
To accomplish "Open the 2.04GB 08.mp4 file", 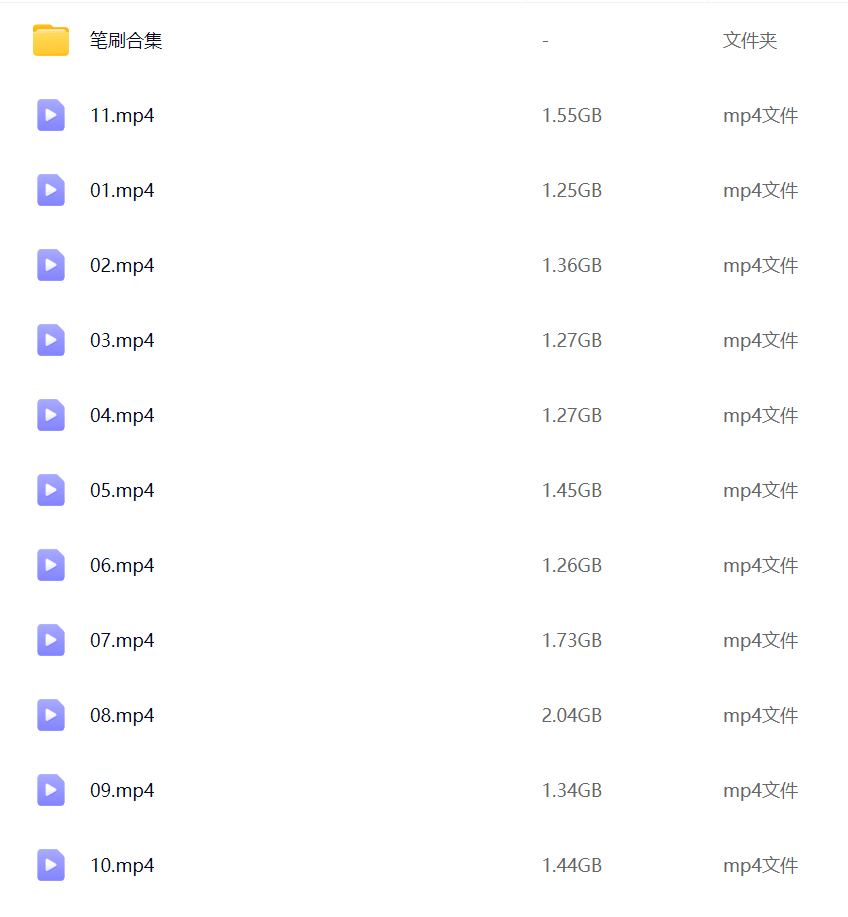I will pos(122,716).
